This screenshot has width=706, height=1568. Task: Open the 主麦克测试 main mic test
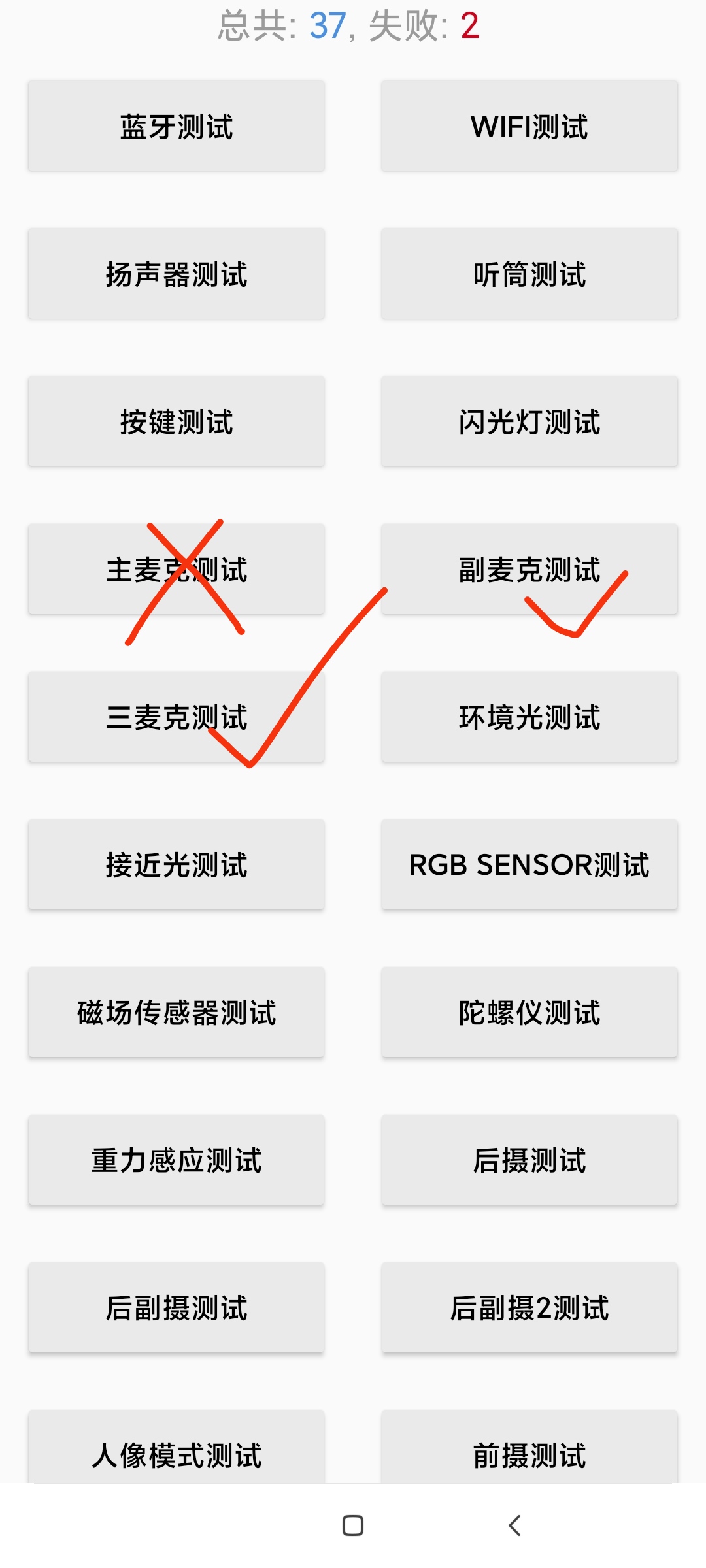coord(176,569)
